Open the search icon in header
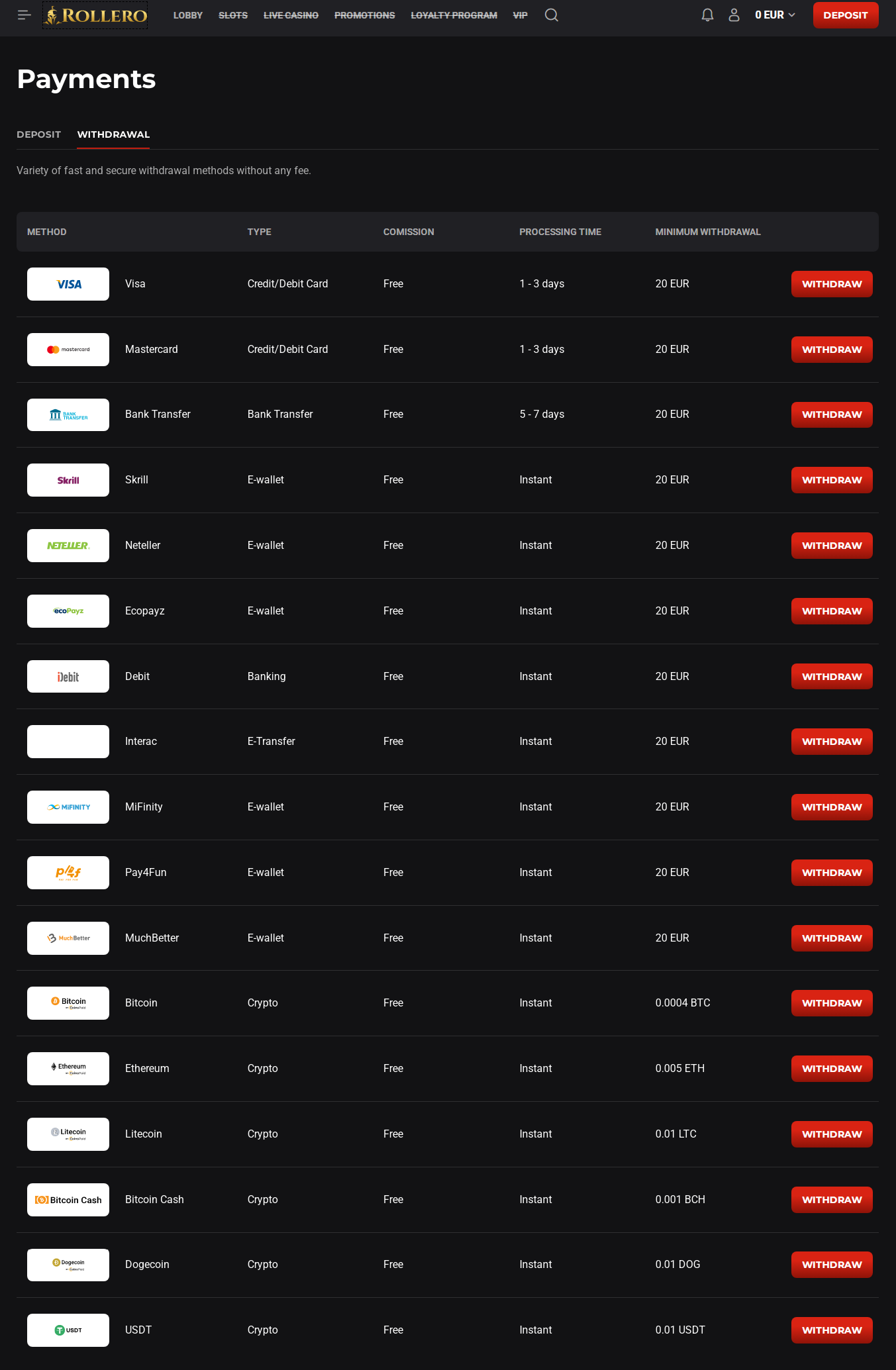Screen dimensions: 896x1370 551,15
